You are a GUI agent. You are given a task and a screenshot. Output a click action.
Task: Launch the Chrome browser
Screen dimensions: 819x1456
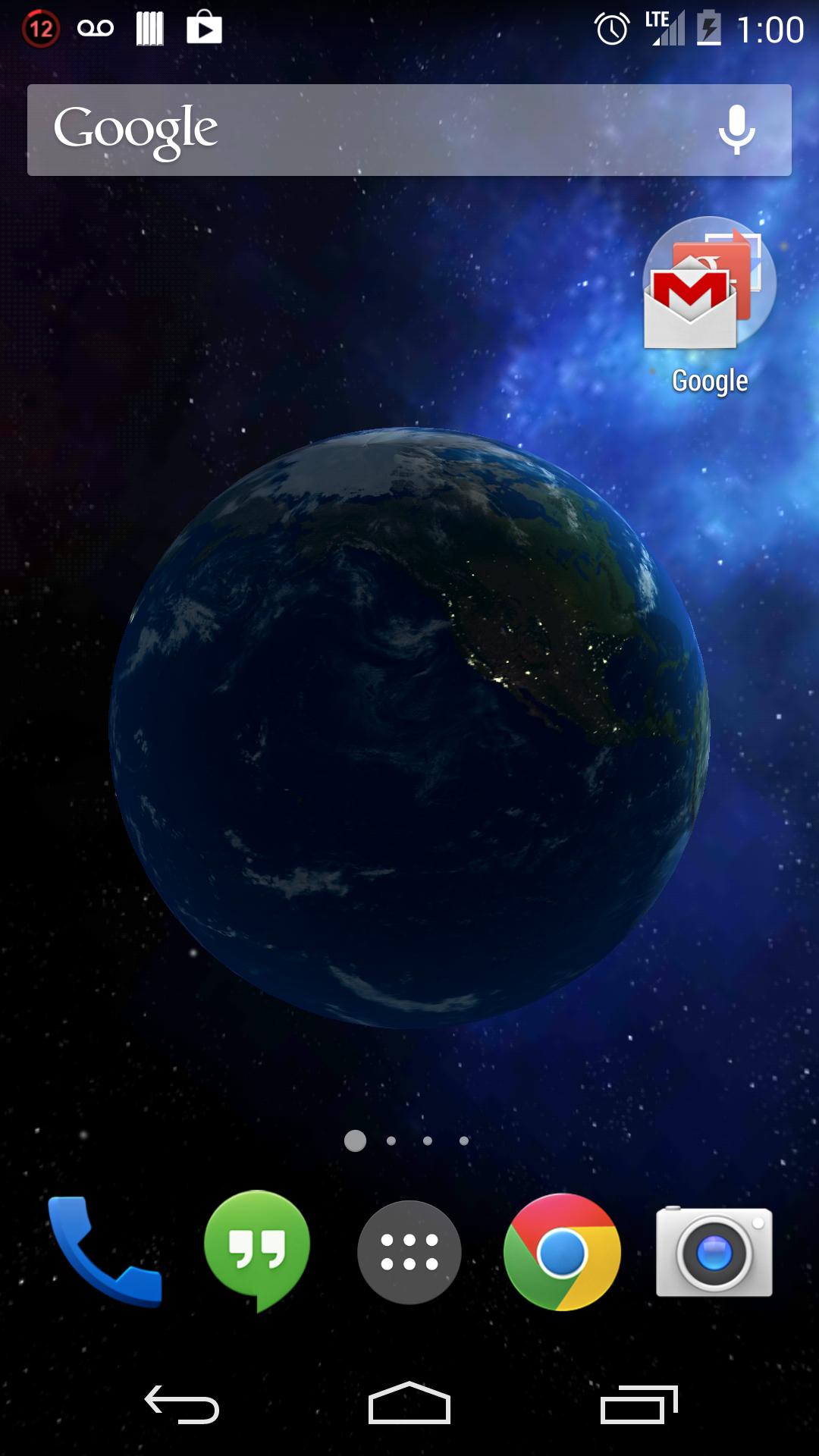[x=562, y=1252]
